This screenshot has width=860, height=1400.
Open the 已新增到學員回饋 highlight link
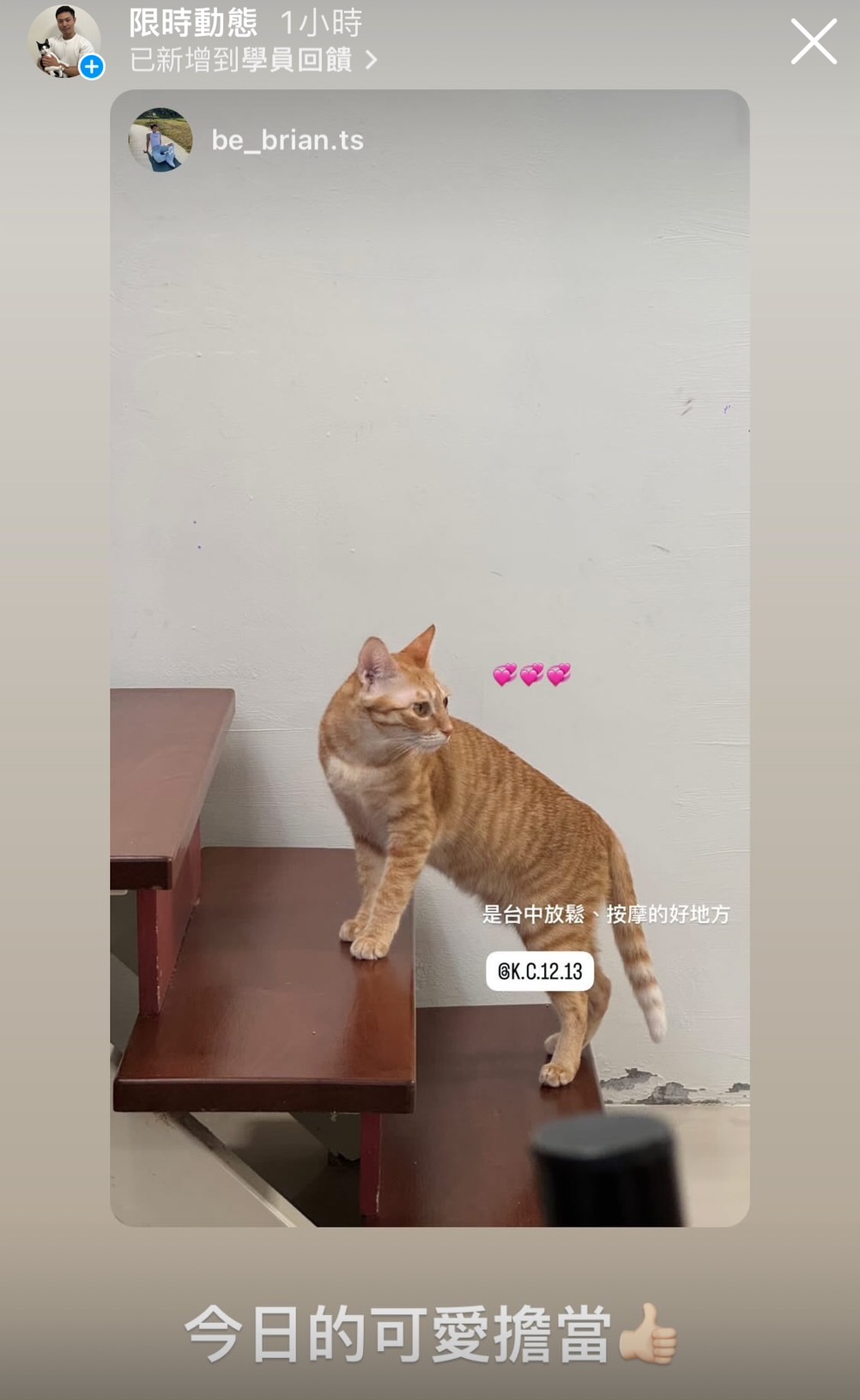click(252, 60)
